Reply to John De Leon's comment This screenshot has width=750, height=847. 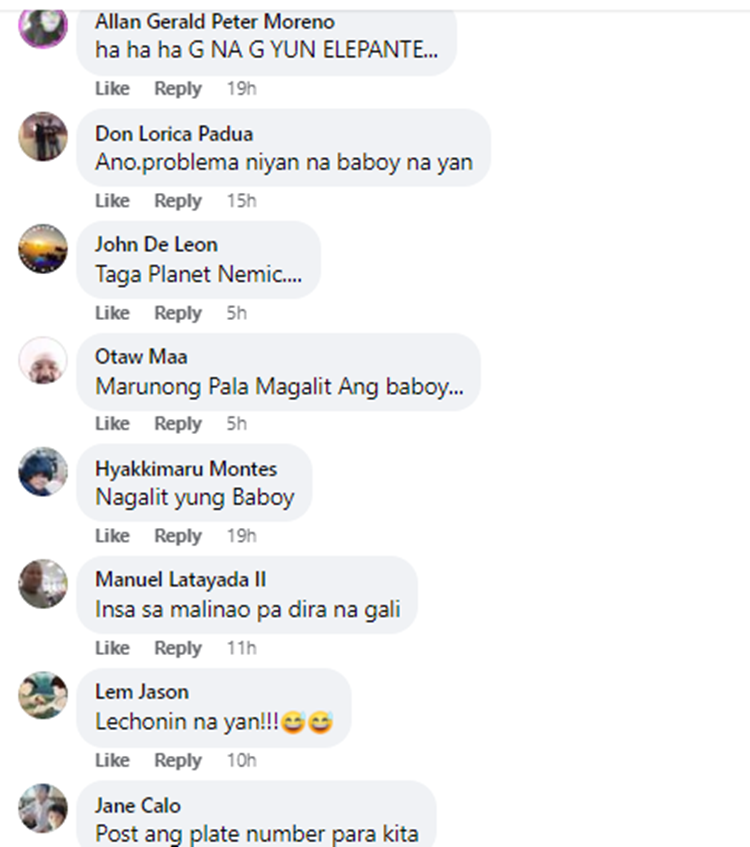point(177,313)
